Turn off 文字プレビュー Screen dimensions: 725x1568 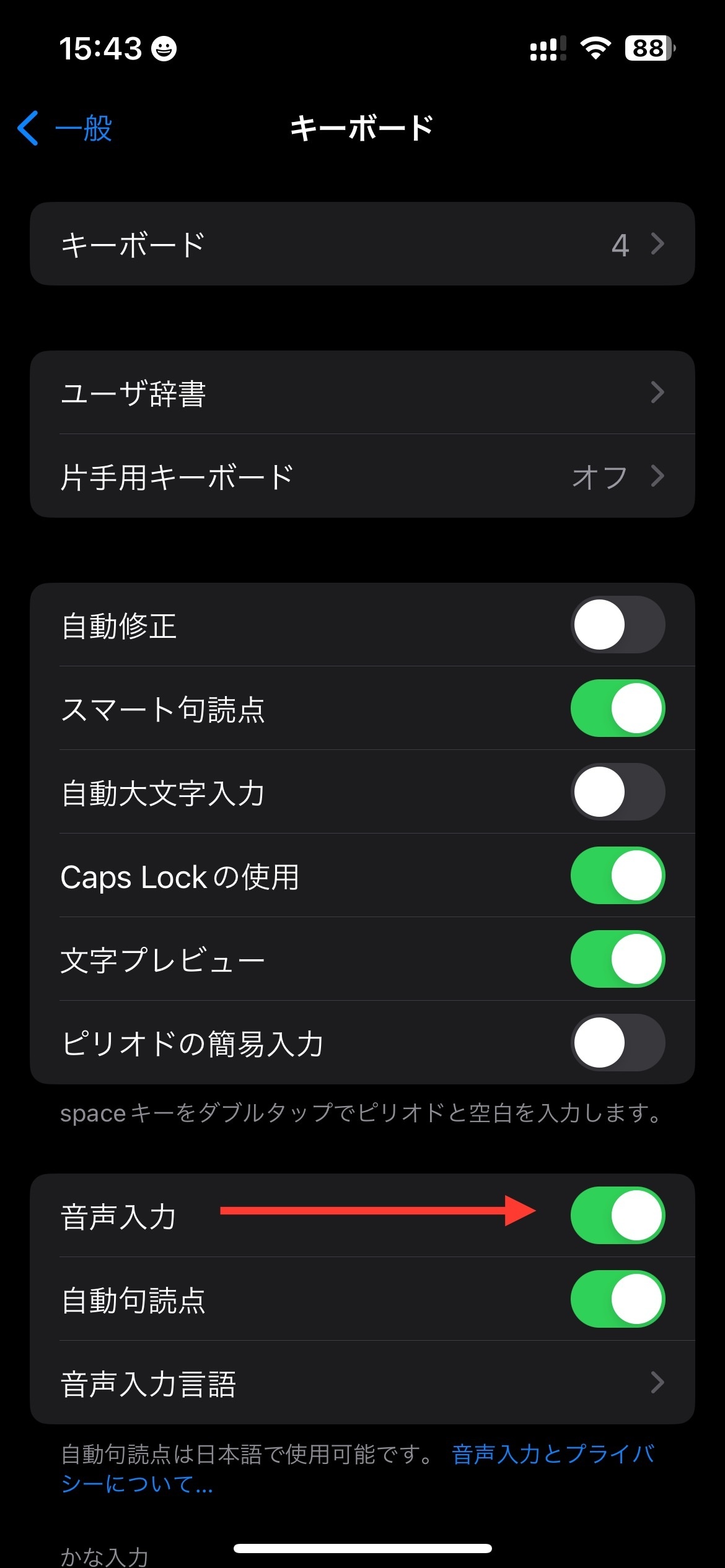tap(617, 959)
